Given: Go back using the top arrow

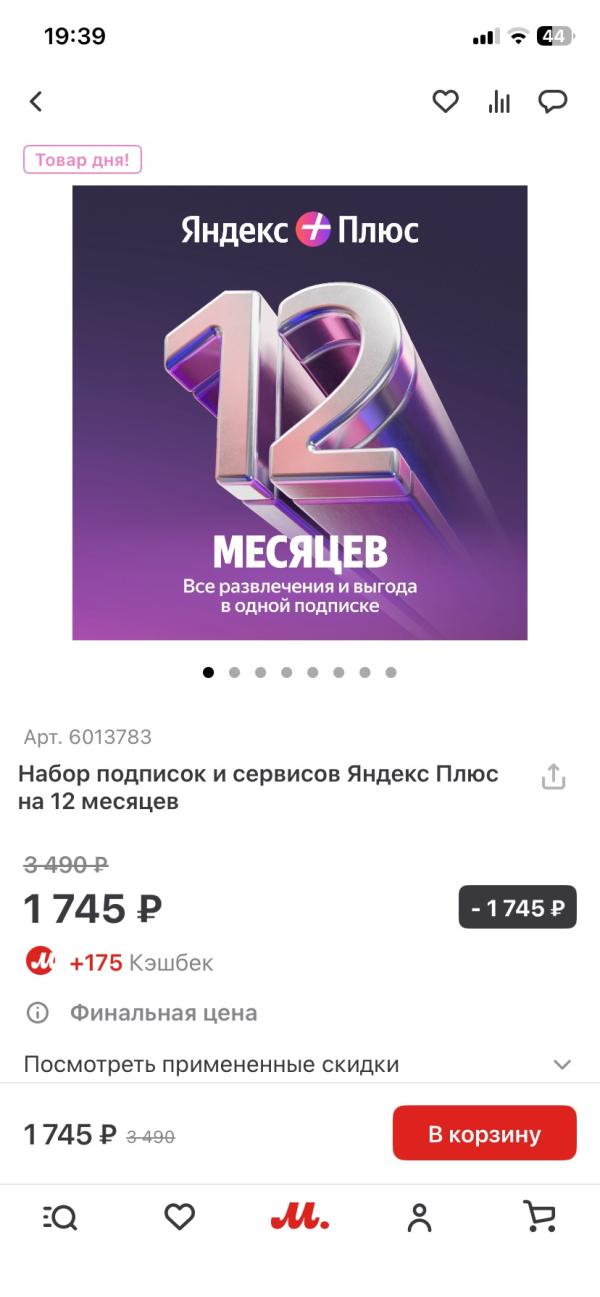Looking at the screenshot, I should pos(37,101).
